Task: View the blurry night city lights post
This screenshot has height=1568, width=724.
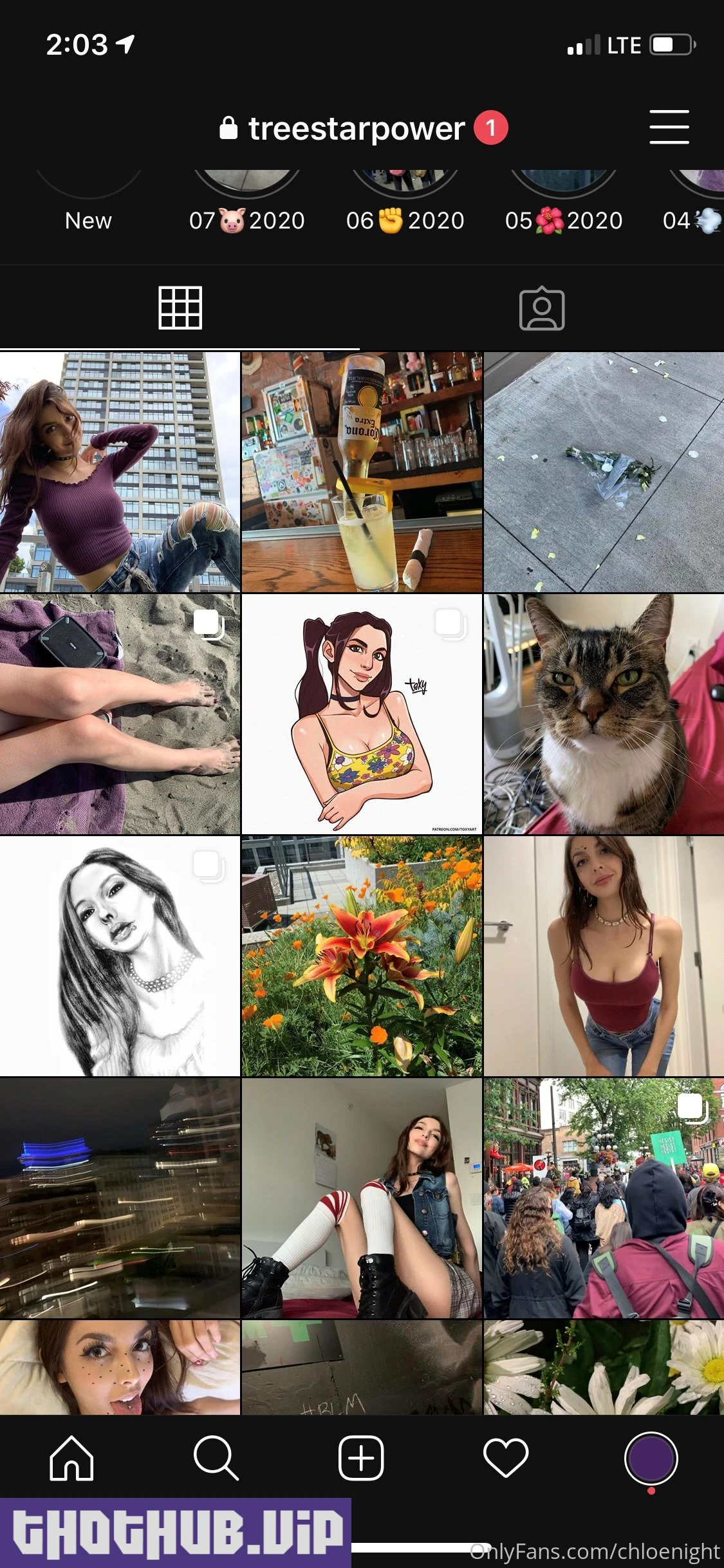Action: tap(120, 1198)
